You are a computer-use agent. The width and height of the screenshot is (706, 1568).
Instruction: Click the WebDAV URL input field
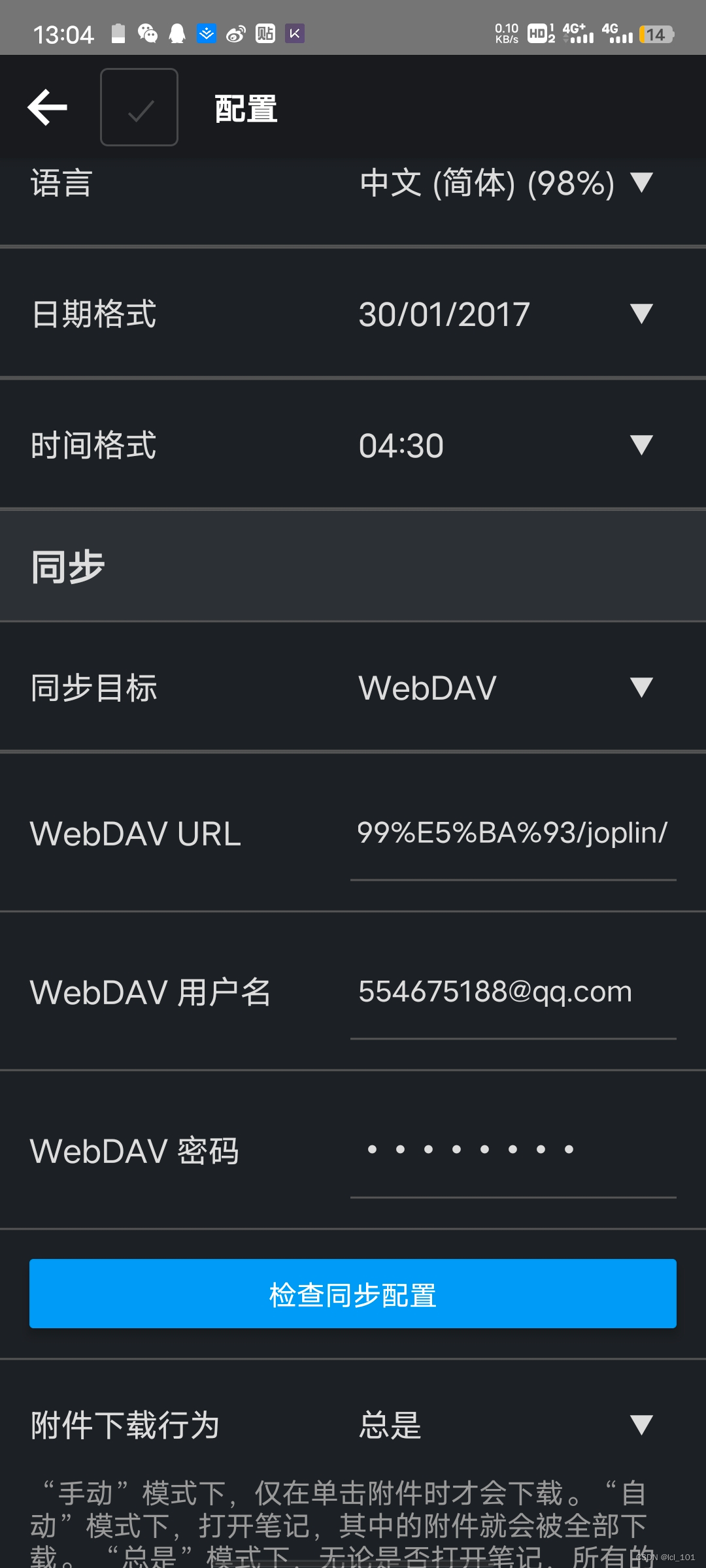tap(513, 835)
